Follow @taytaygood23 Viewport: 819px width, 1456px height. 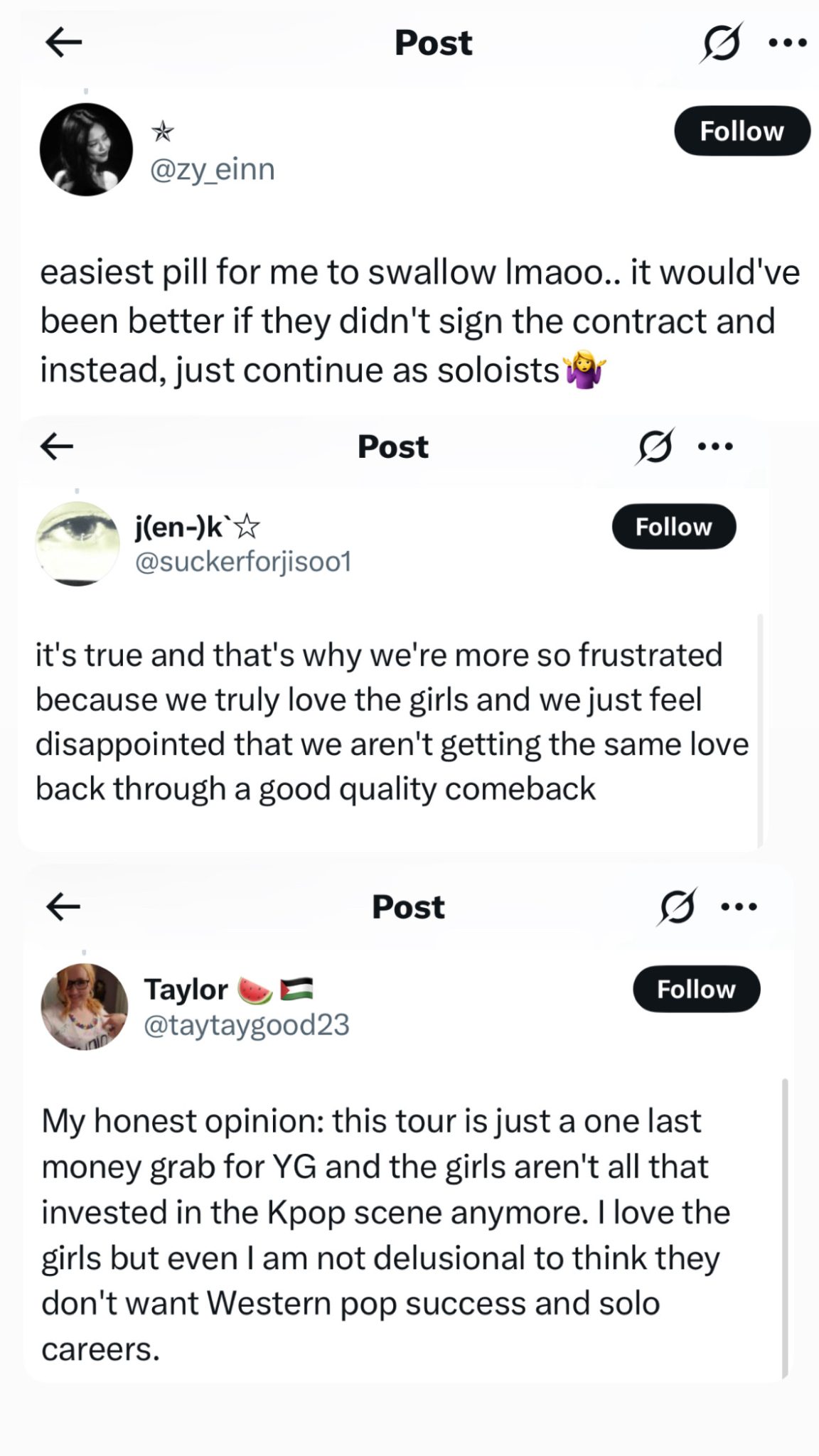[x=697, y=988]
